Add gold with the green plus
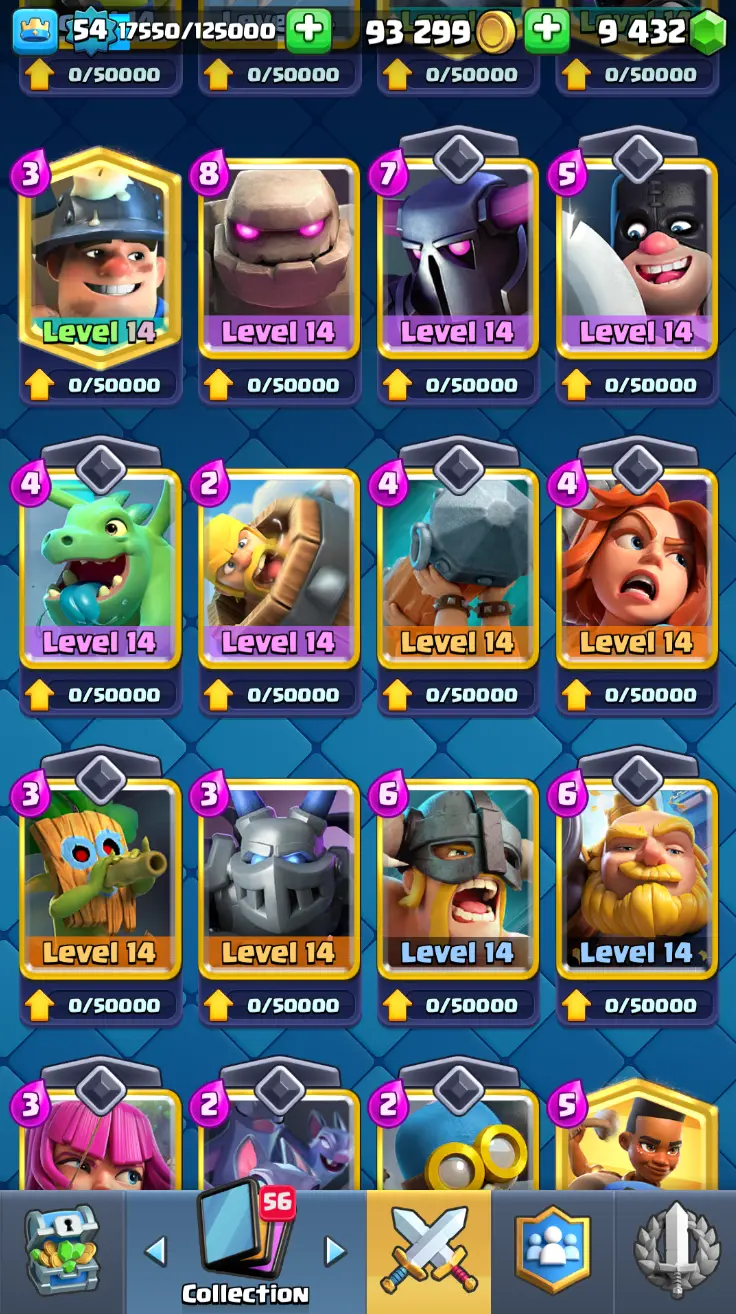Screen dimensions: 736x1314 click(x=546, y=32)
